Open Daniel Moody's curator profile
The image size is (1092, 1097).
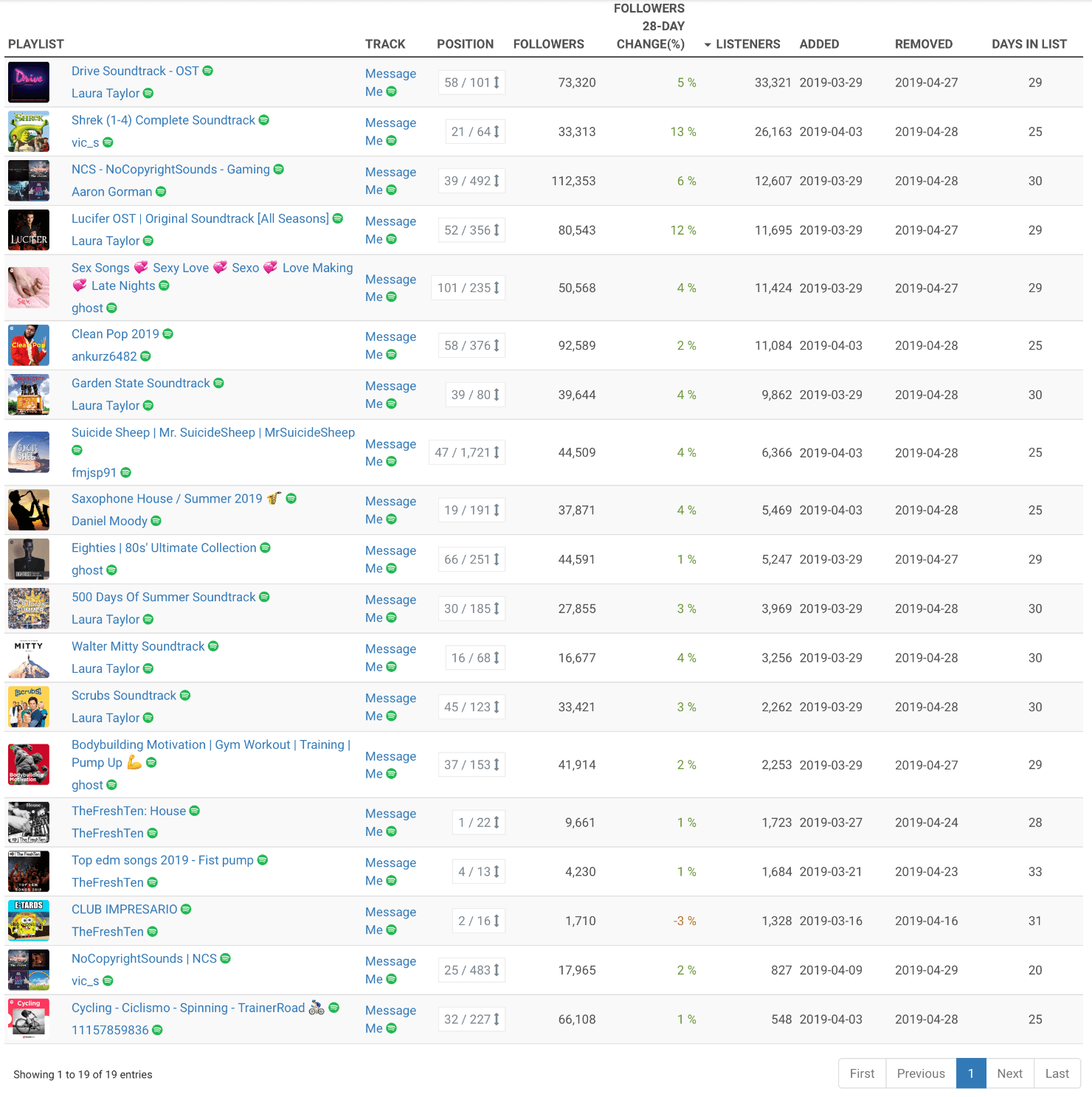pos(109,521)
